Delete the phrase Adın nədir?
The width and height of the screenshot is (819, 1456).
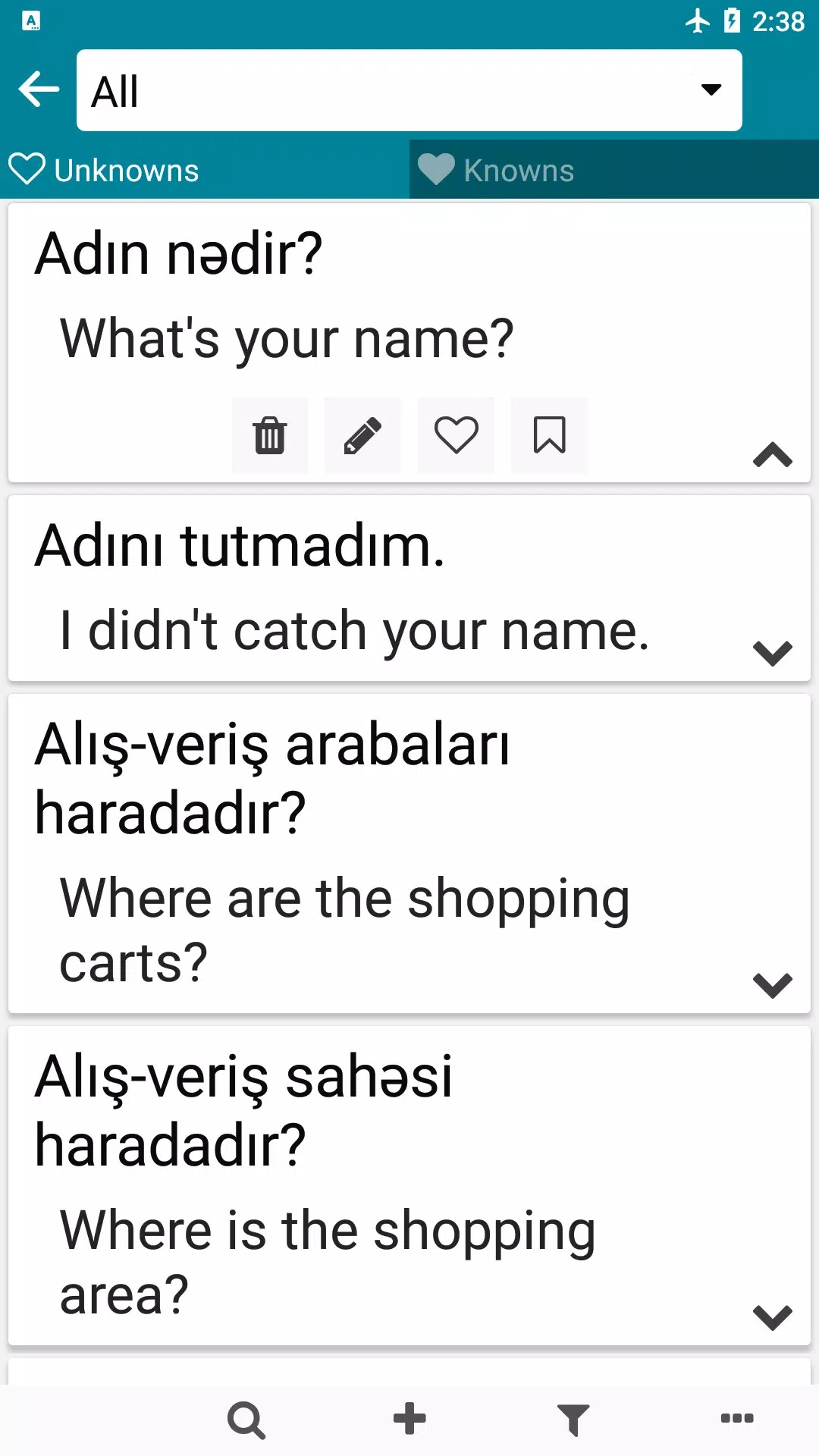[x=270, y=435]
